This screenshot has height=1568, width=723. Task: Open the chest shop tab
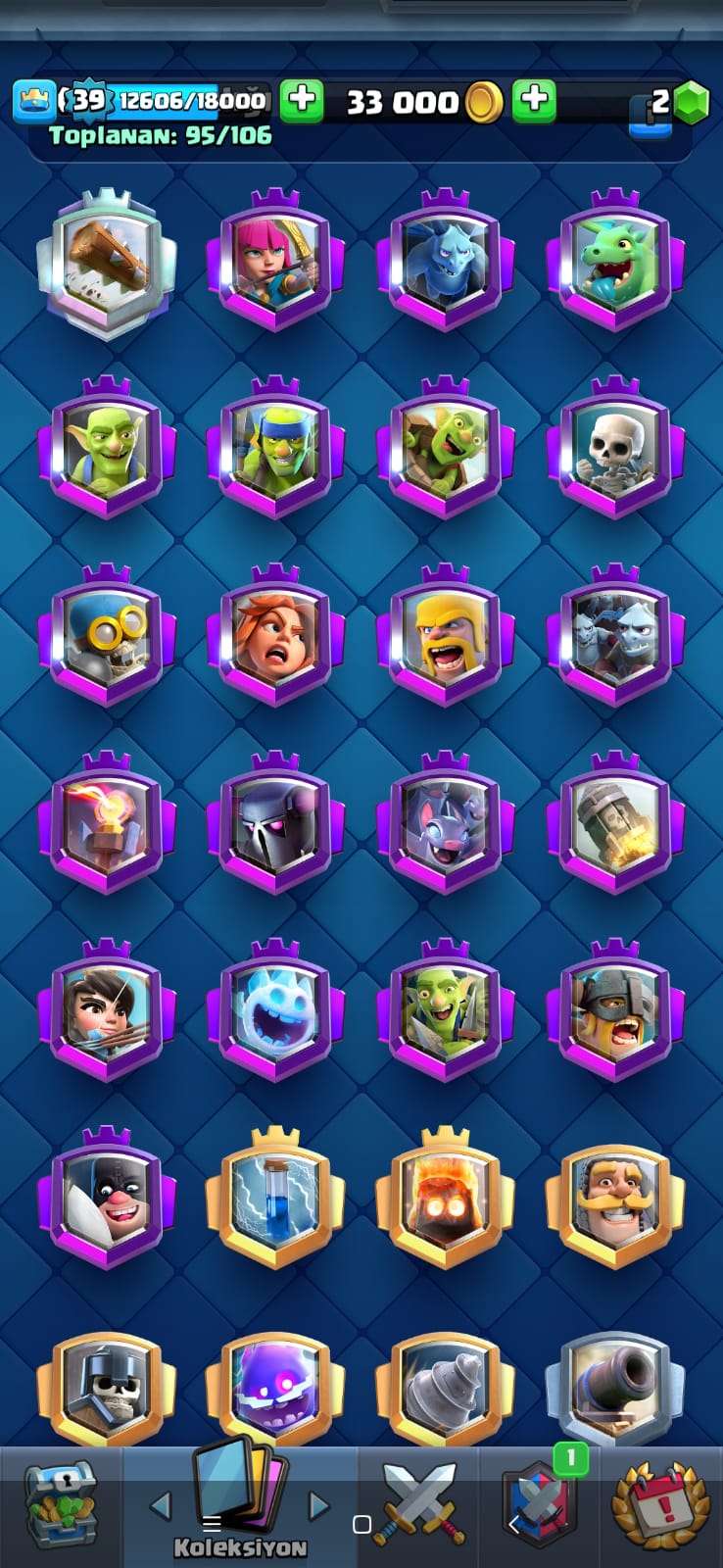(61, 1503)
